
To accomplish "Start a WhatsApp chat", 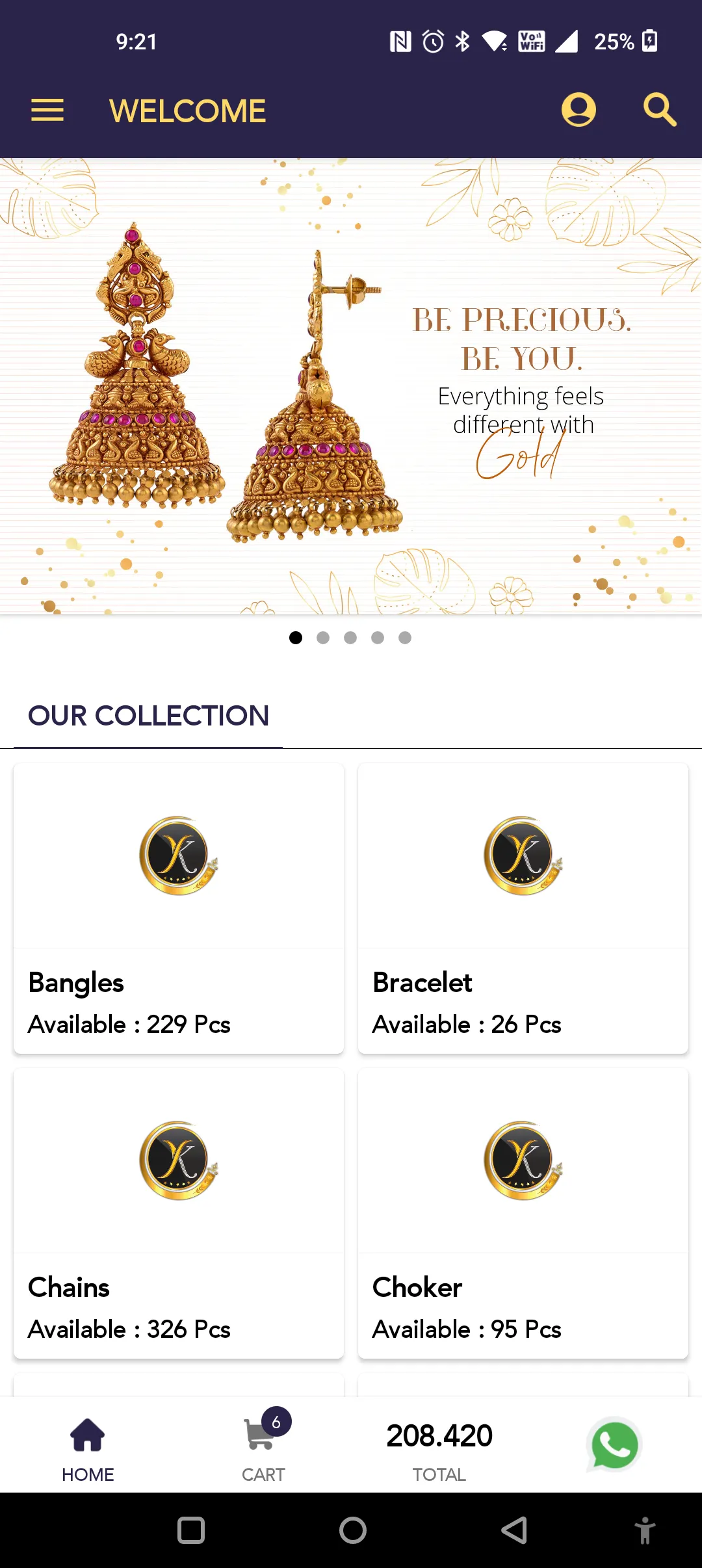I will pyautogui.click(x=614, y=1444).
